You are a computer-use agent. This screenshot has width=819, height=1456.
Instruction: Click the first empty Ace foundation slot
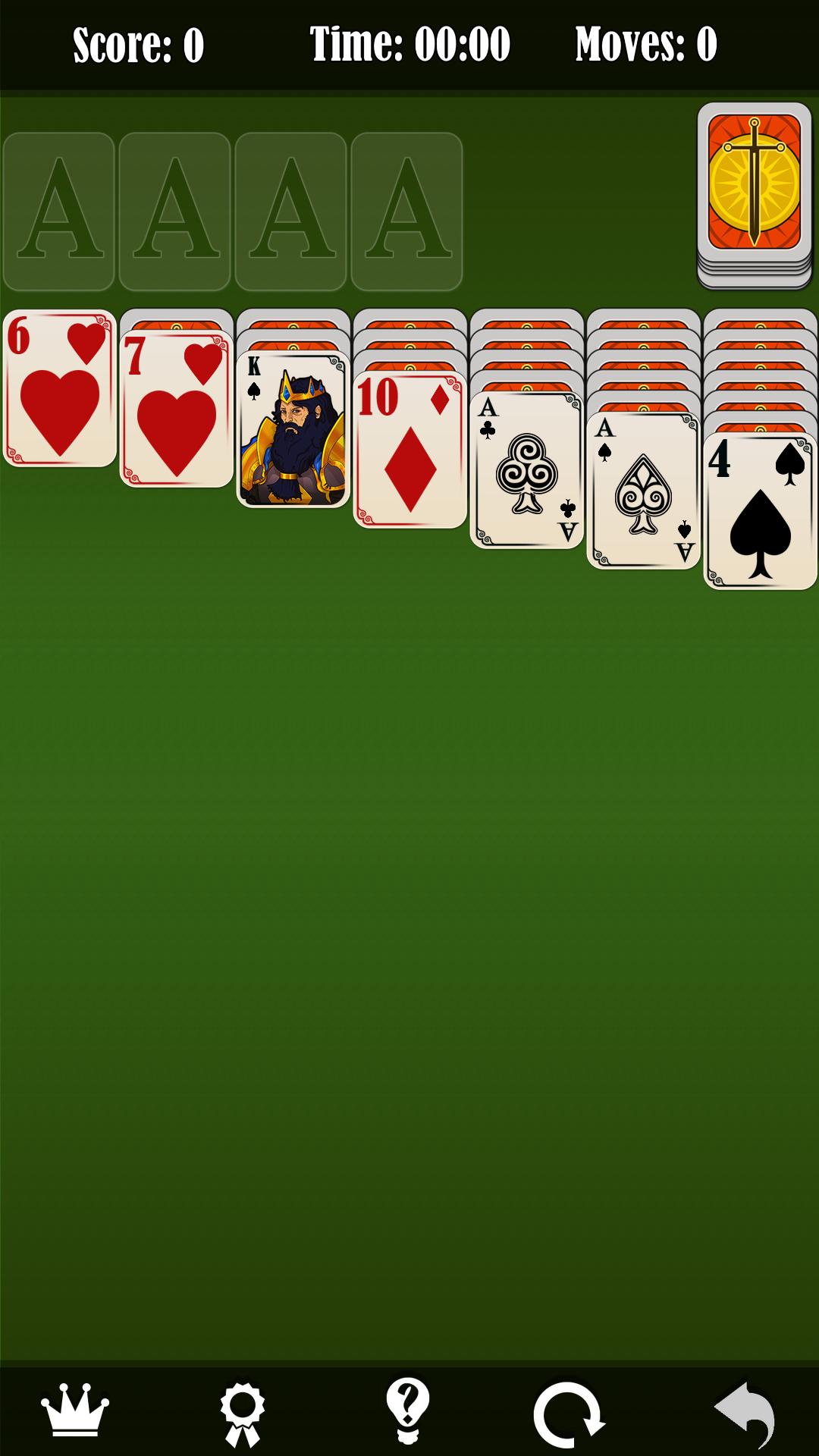59,209
